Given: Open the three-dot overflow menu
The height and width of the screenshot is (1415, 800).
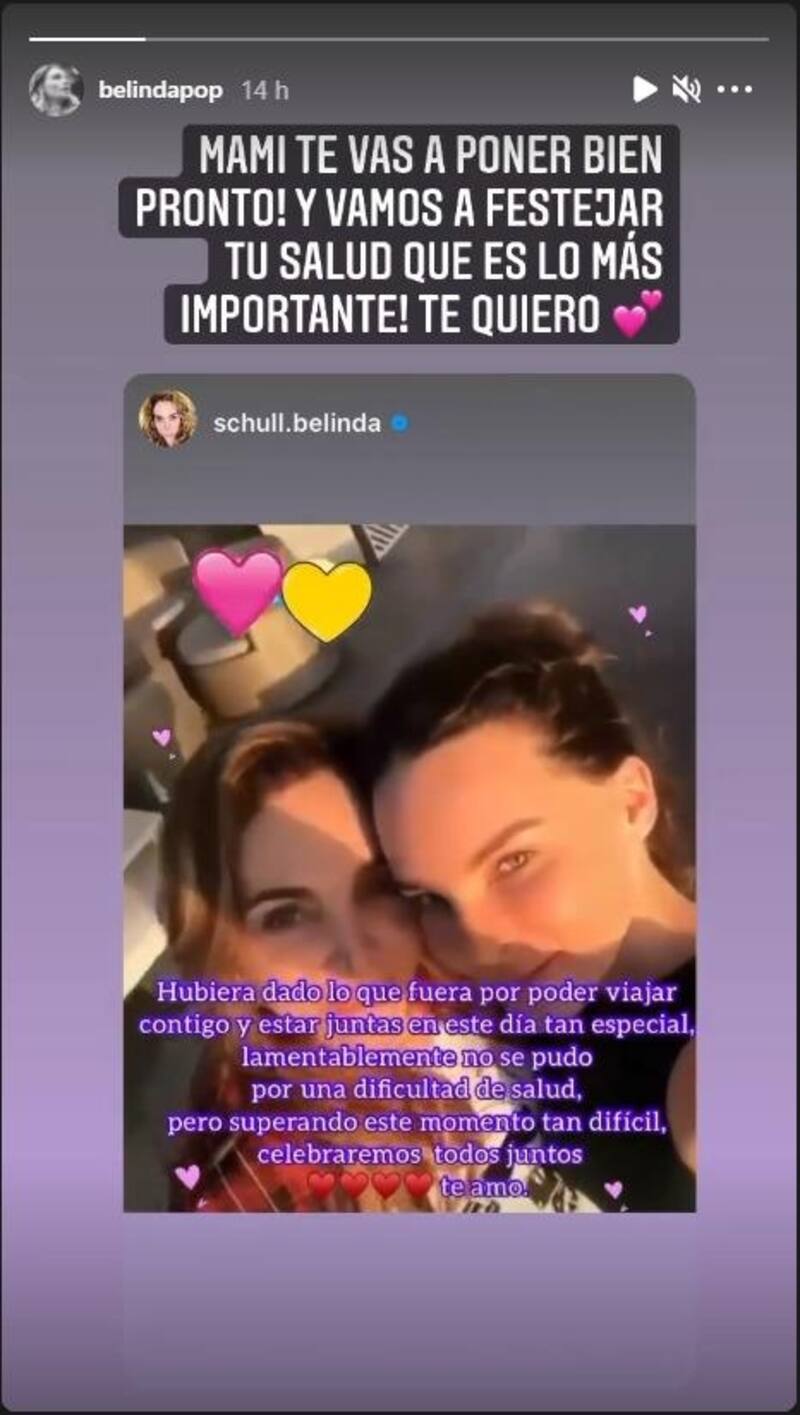Looking at the screenshot, I should [735, 90].
